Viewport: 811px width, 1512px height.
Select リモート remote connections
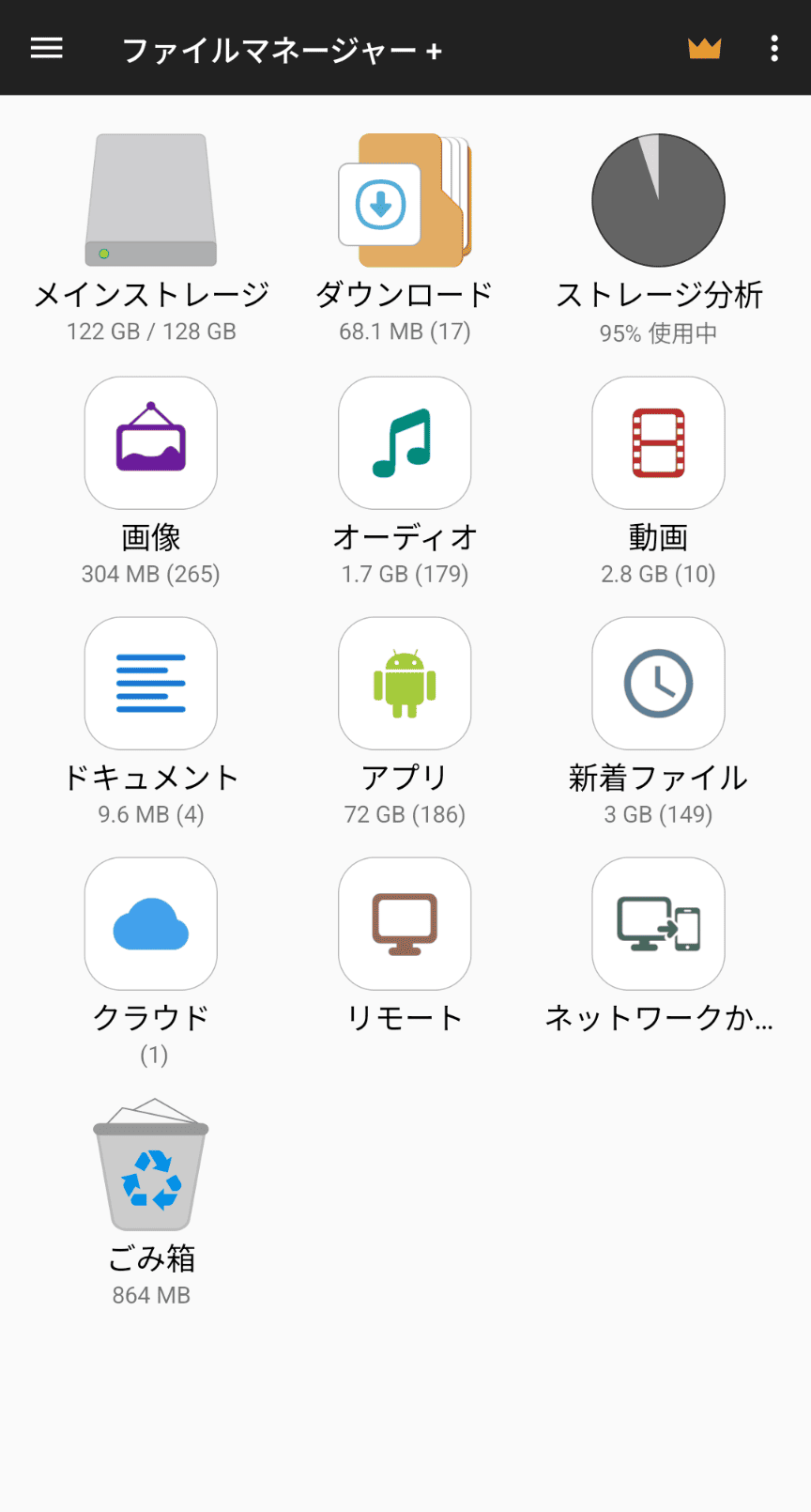point(405,924)
